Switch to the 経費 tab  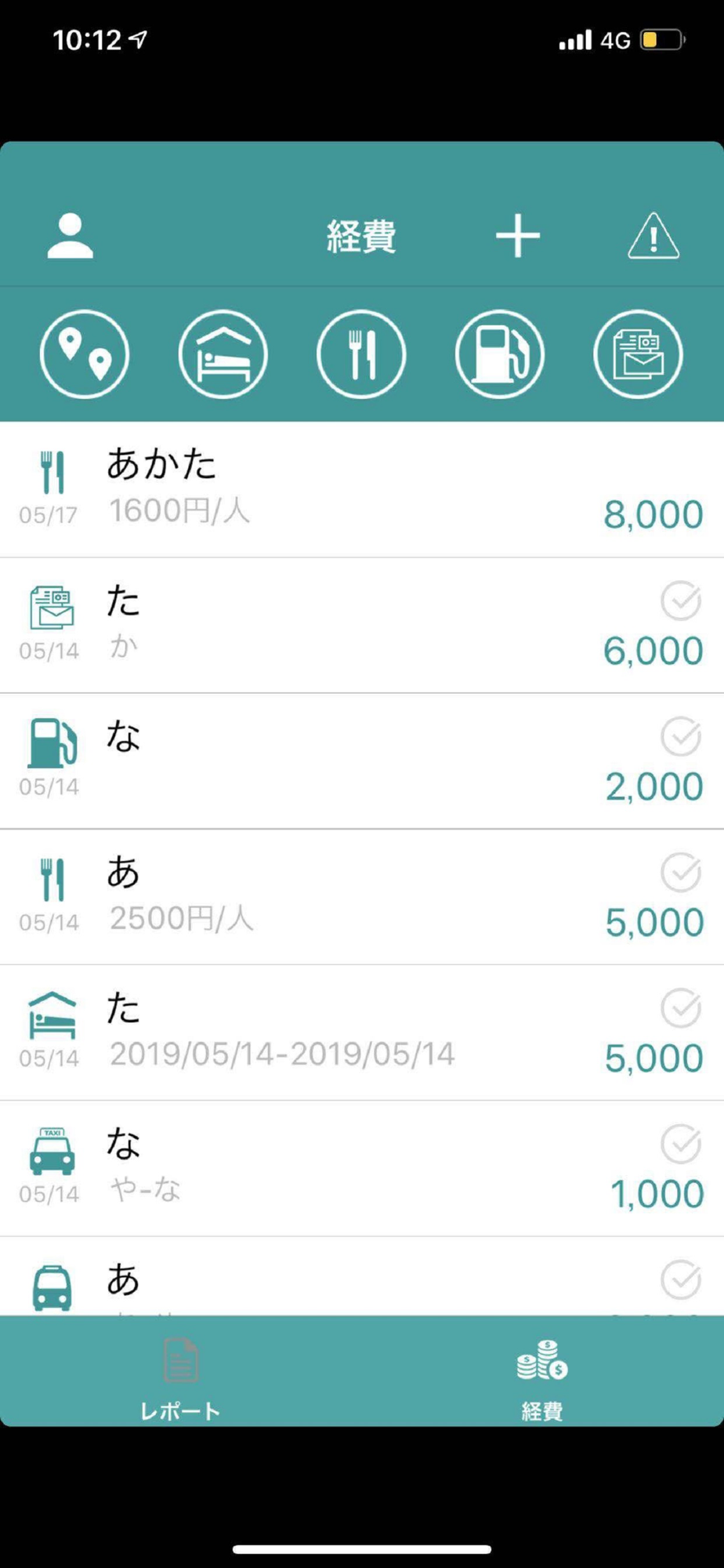[542, 1380]
